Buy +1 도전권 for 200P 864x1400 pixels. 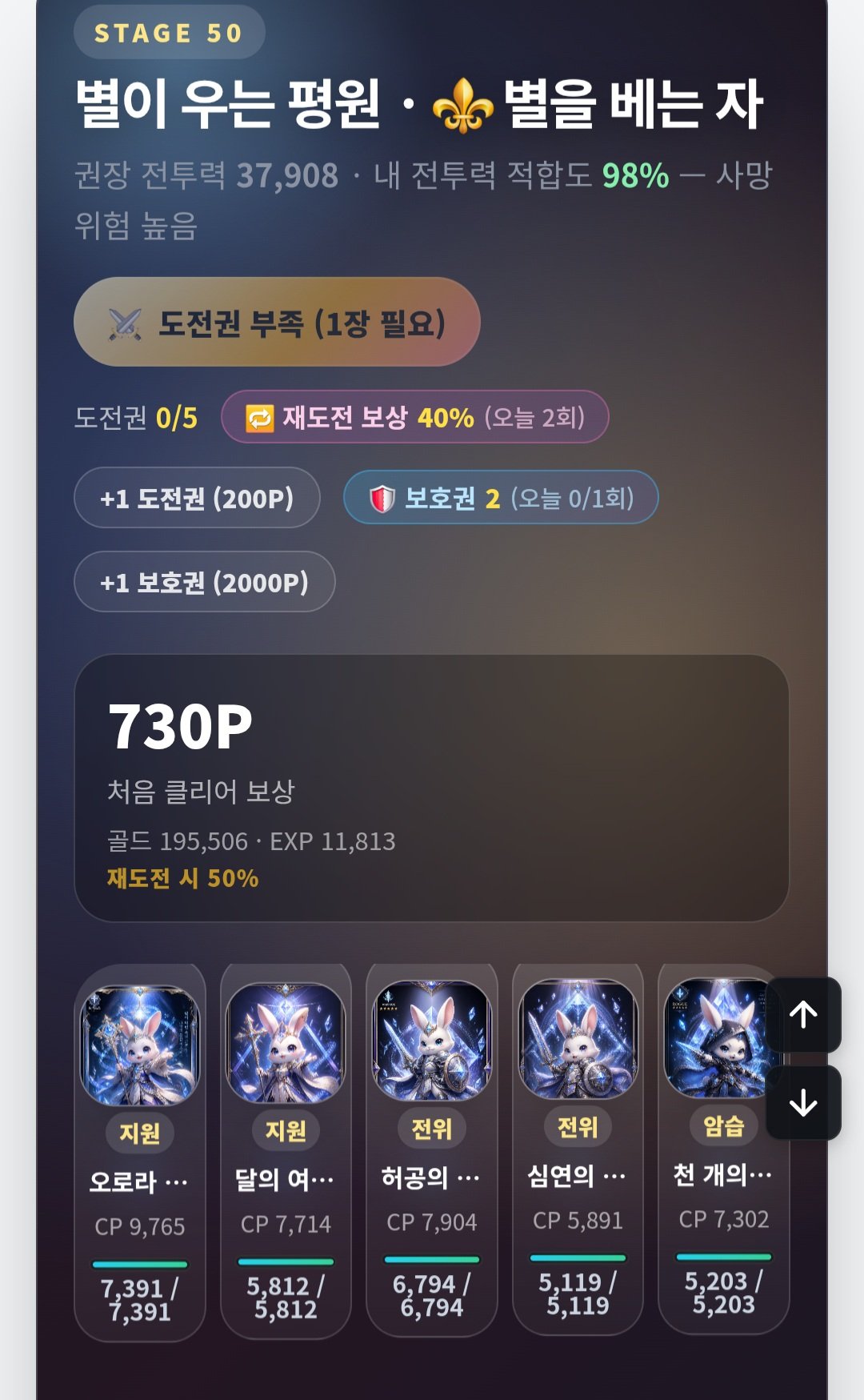pyautogui.click(x=197, y=498)
